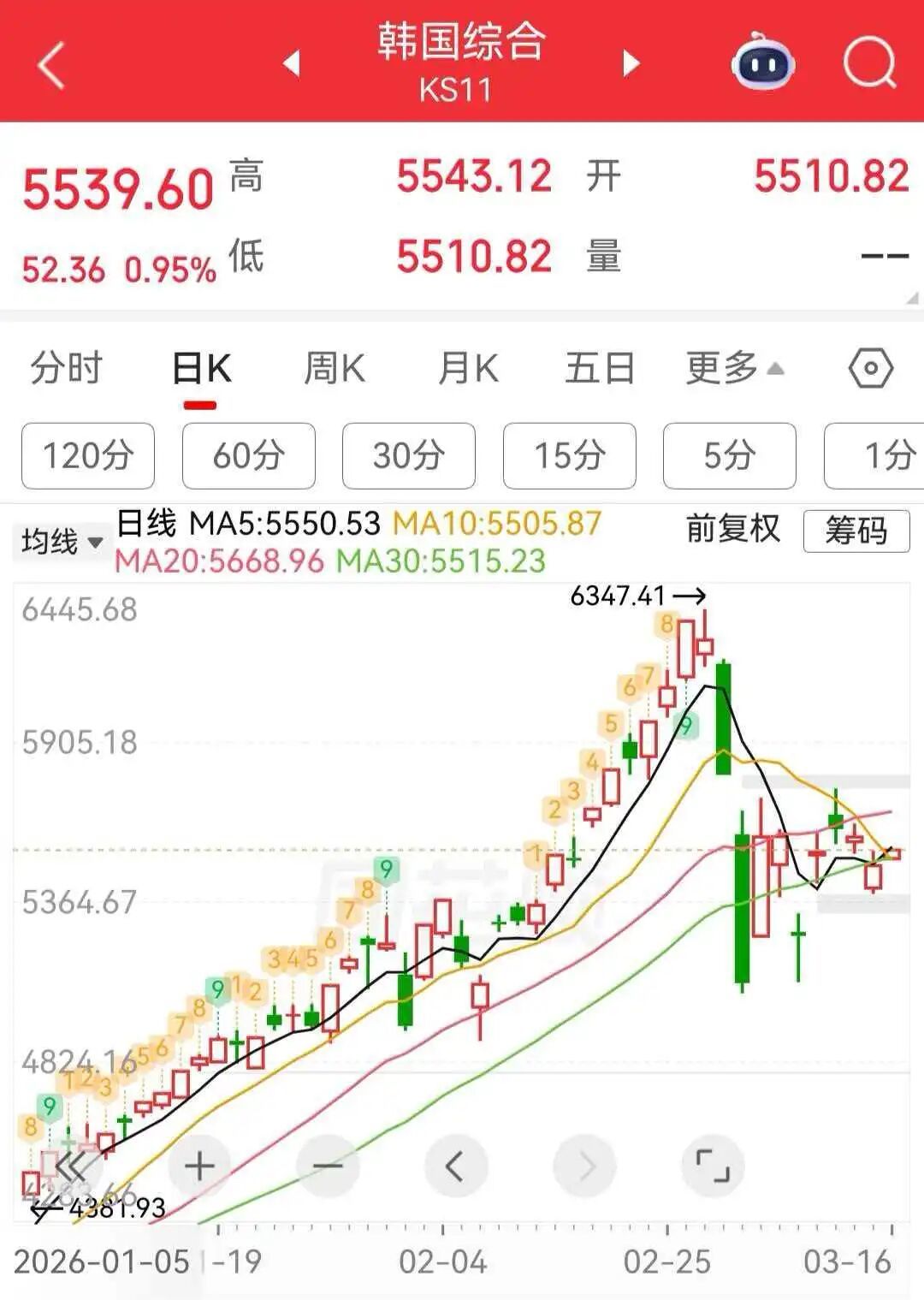924x1300 pixels.
Task: Choose the 15分 interval chip
Action: pos(569,455)
